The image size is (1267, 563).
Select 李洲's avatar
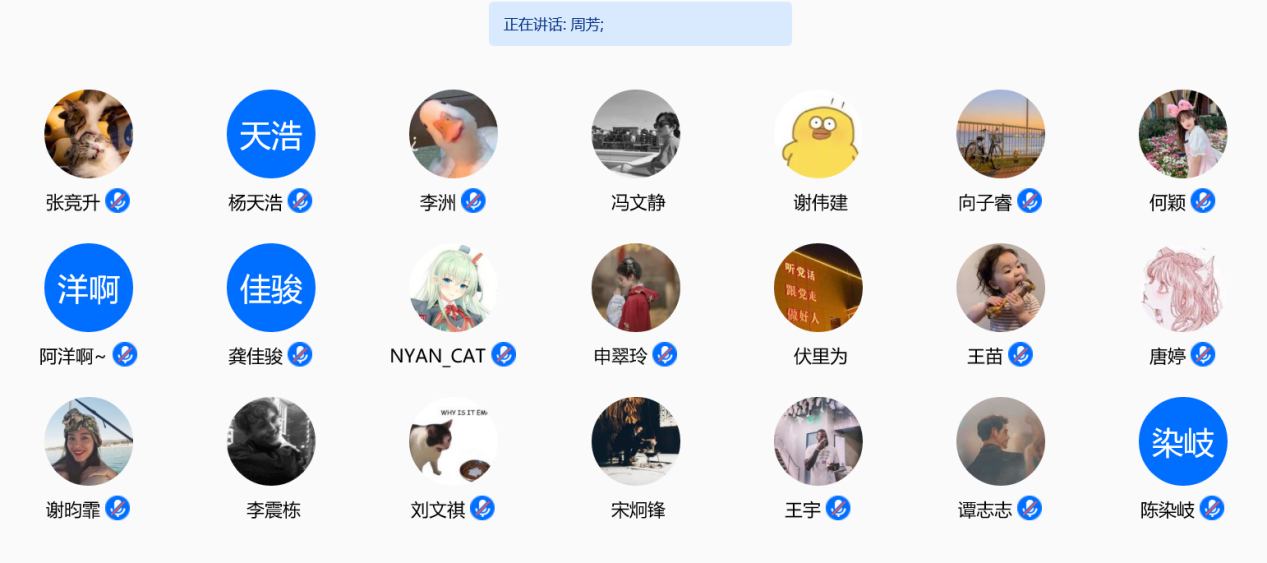(x=453, y=134)
